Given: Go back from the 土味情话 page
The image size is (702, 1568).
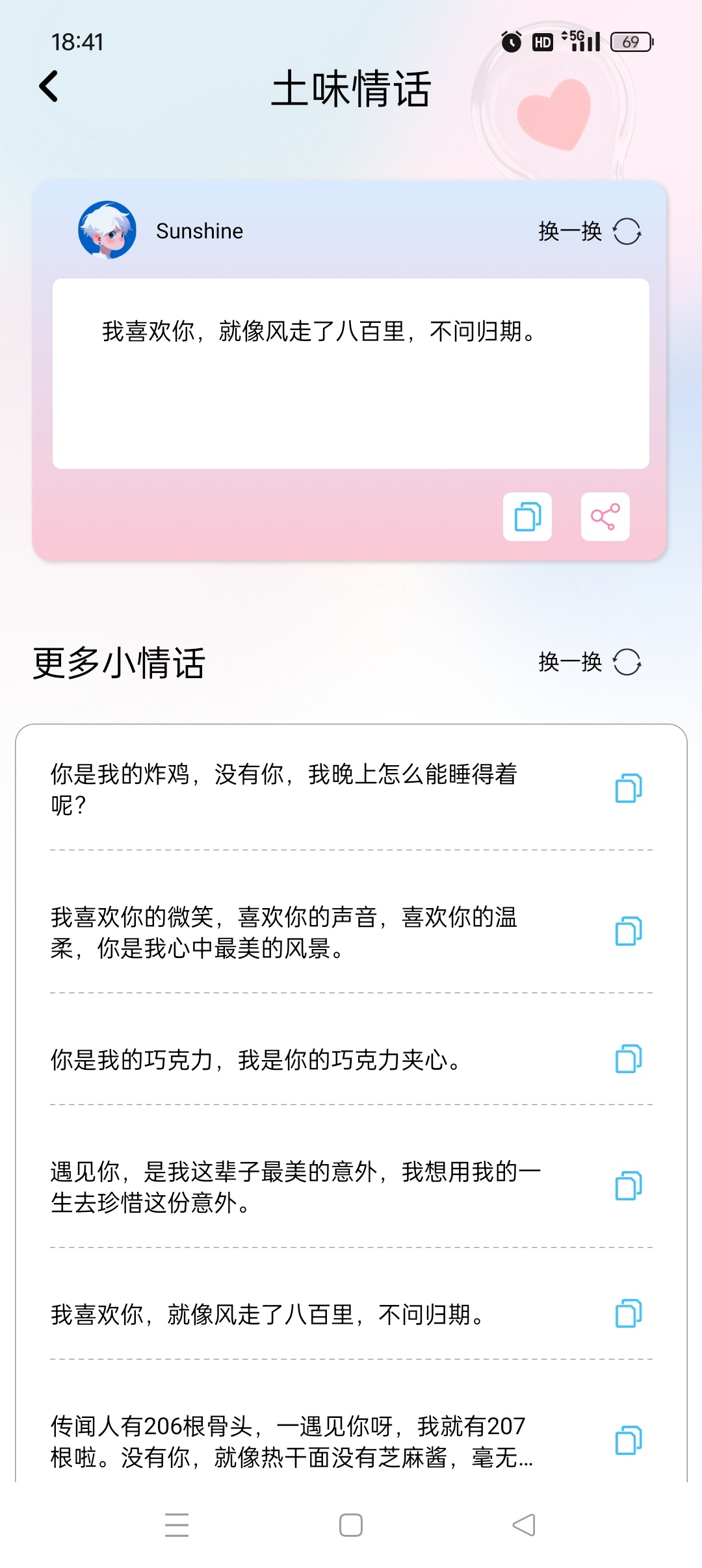Looking at the screenshot, I should [49, 86].
